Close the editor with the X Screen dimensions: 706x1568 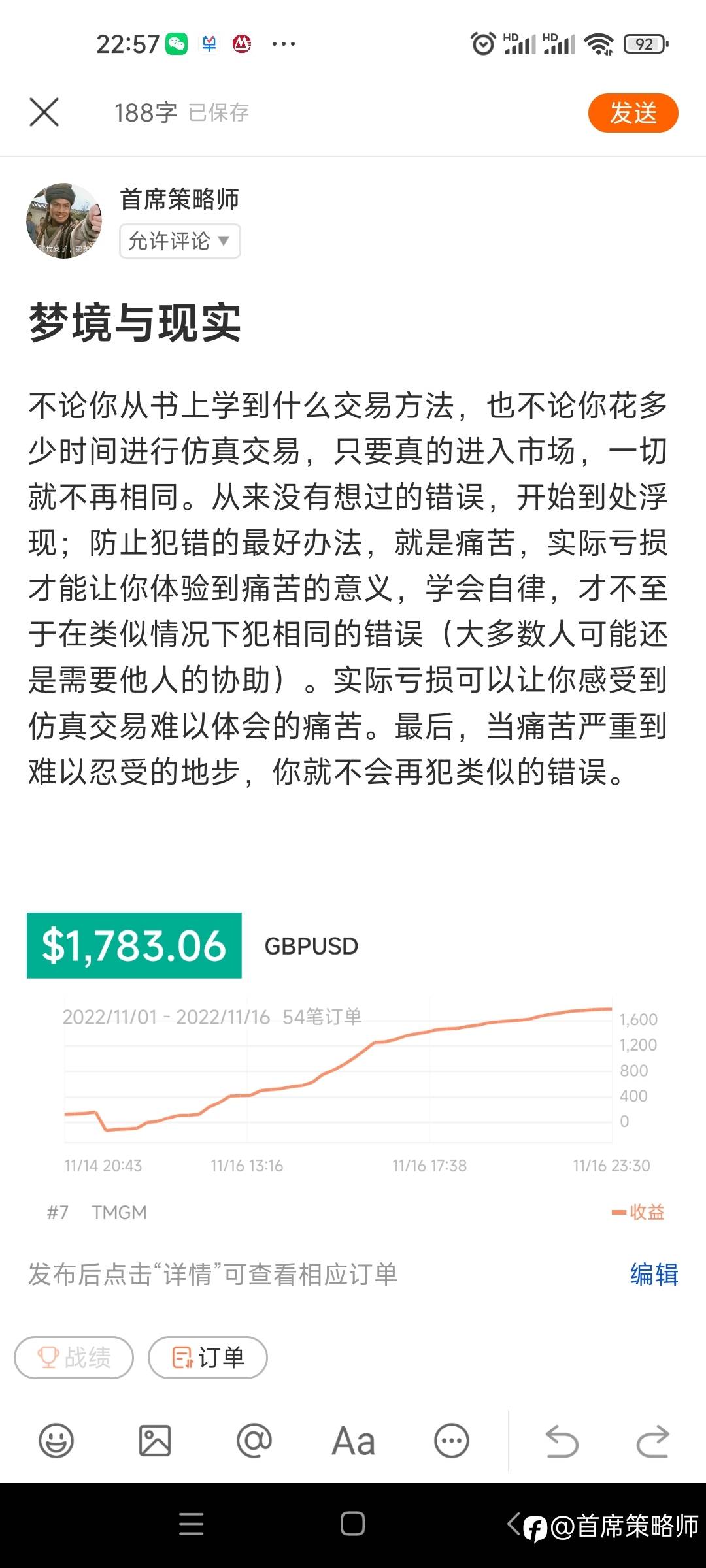click(43, 112)
